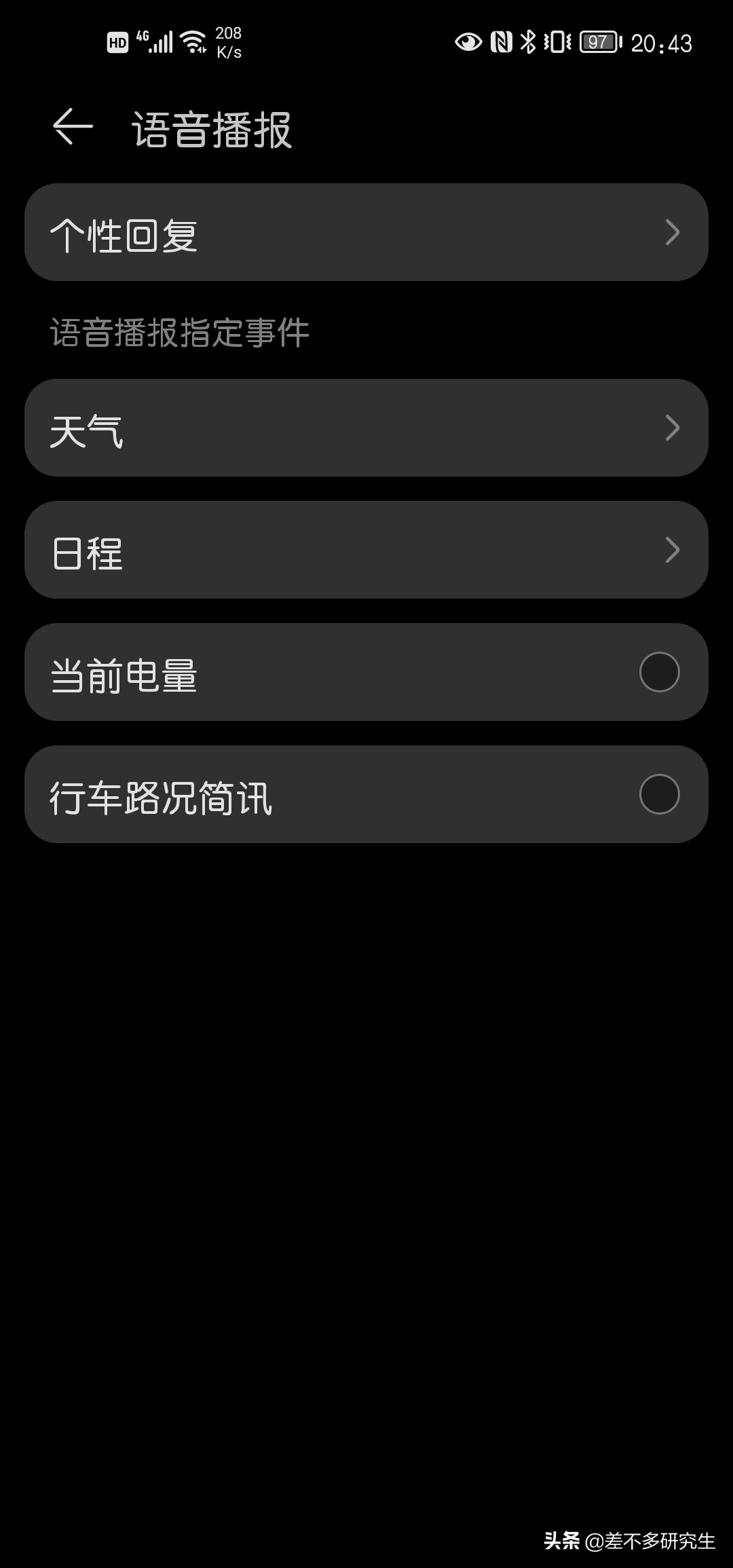
Task: Select the 语音播报 title in header
Action: click(x=212, y=129)
